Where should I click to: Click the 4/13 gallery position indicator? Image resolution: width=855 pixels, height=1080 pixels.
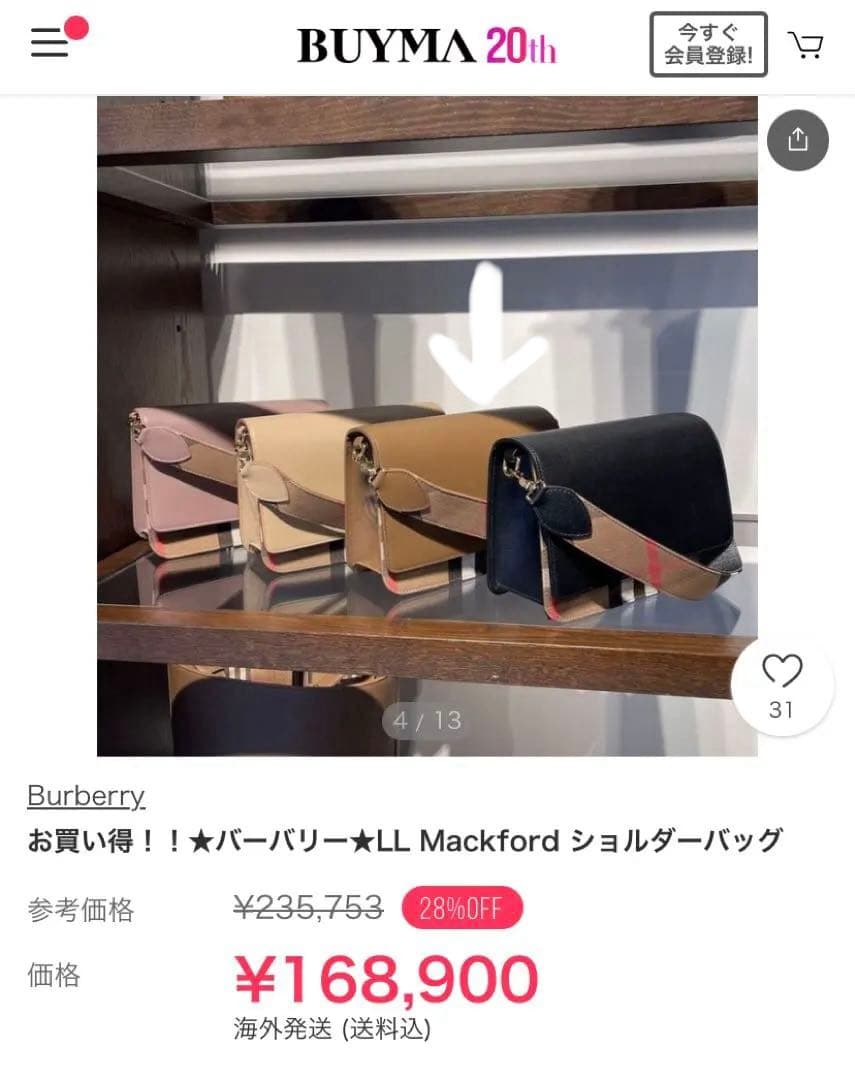tap(427, 722)
